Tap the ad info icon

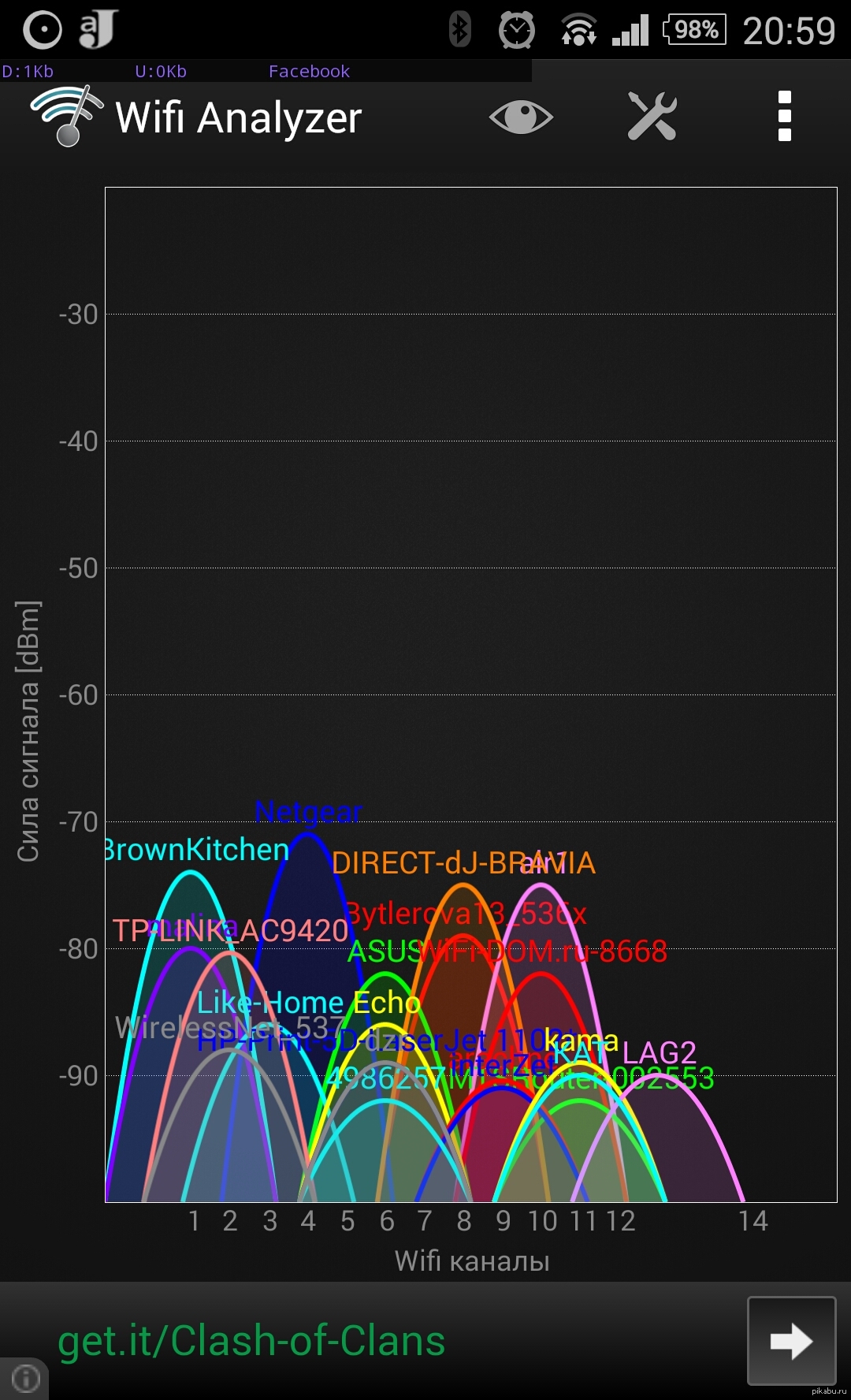tap(26, 1379)
